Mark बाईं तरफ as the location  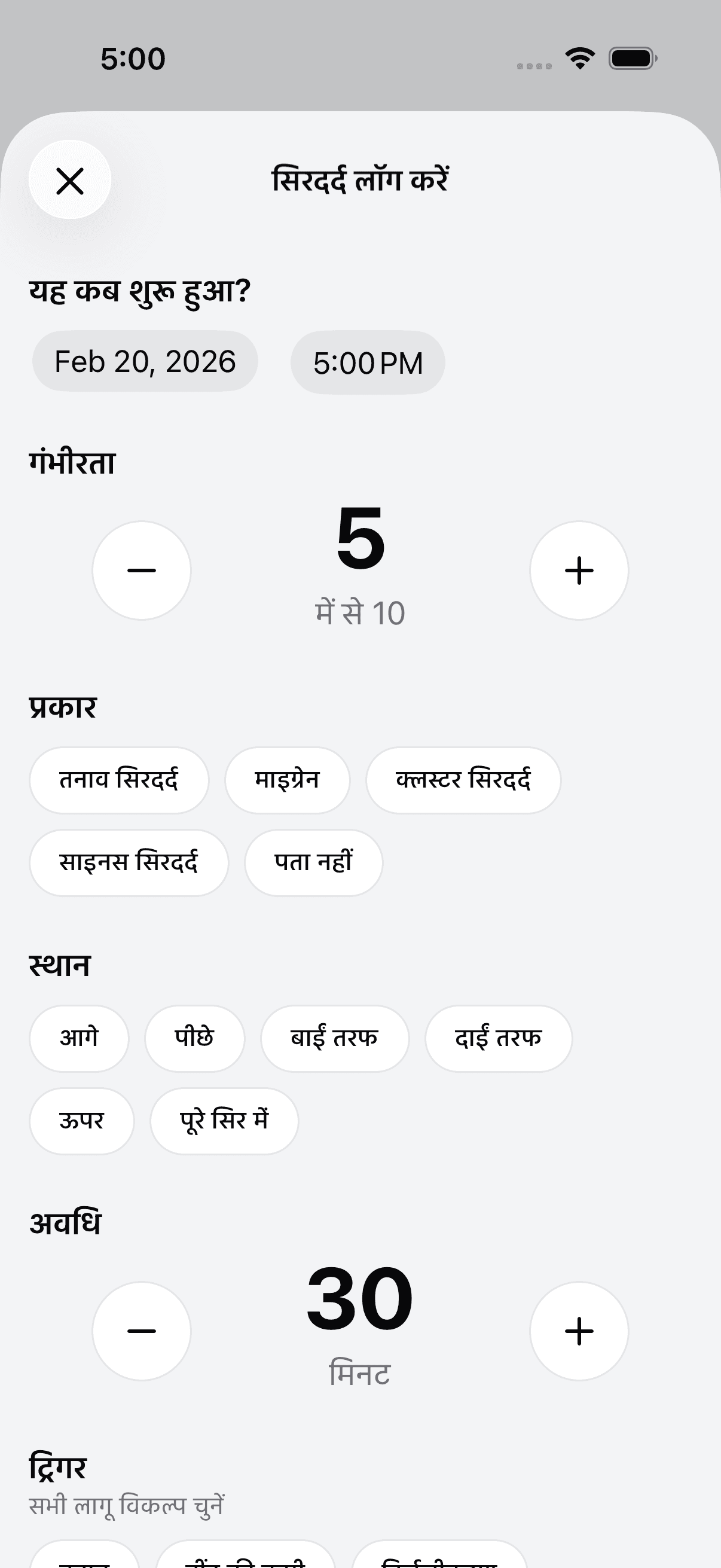tap(335, 1038)
